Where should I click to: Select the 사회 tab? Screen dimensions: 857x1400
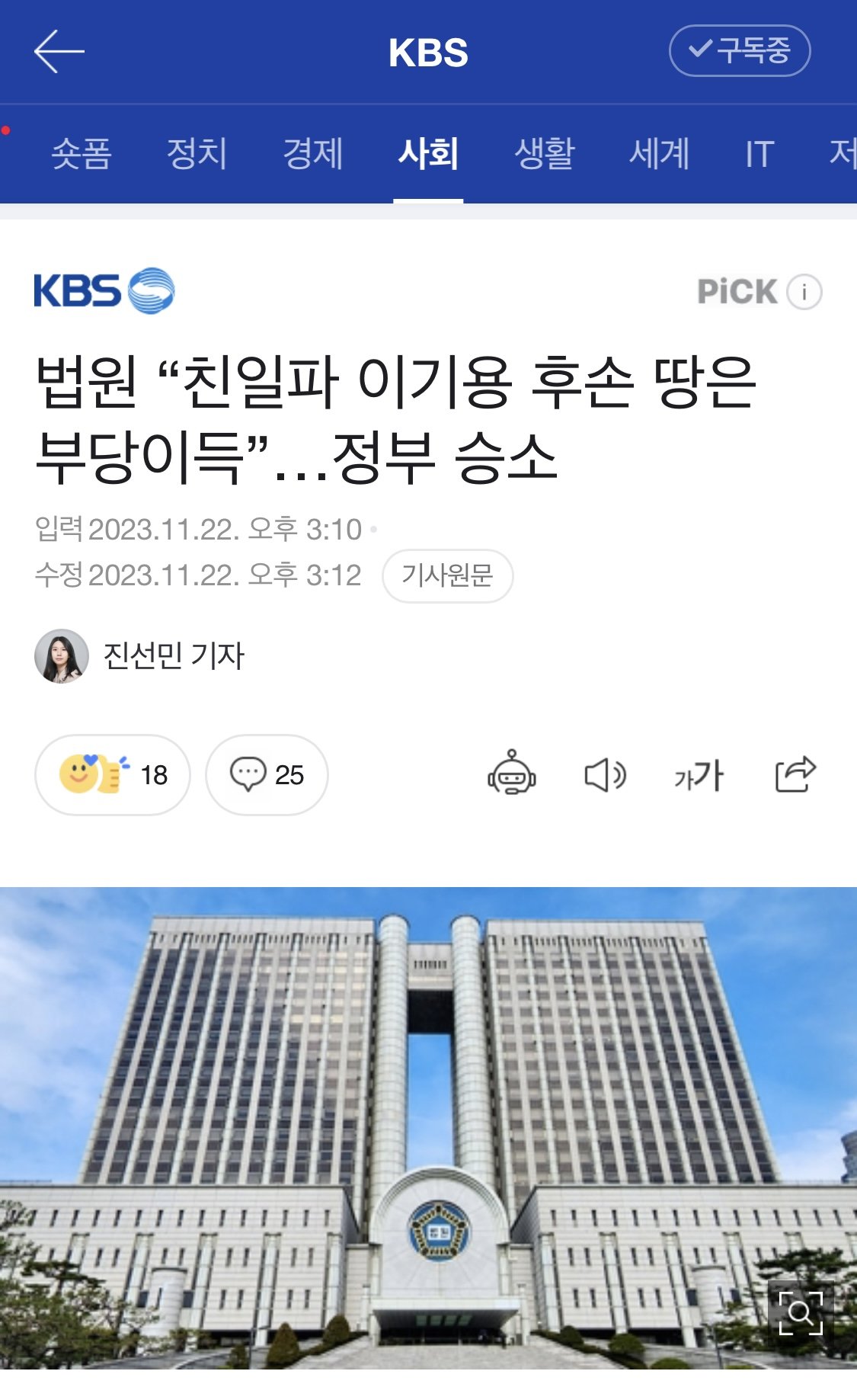pos(428,153)
